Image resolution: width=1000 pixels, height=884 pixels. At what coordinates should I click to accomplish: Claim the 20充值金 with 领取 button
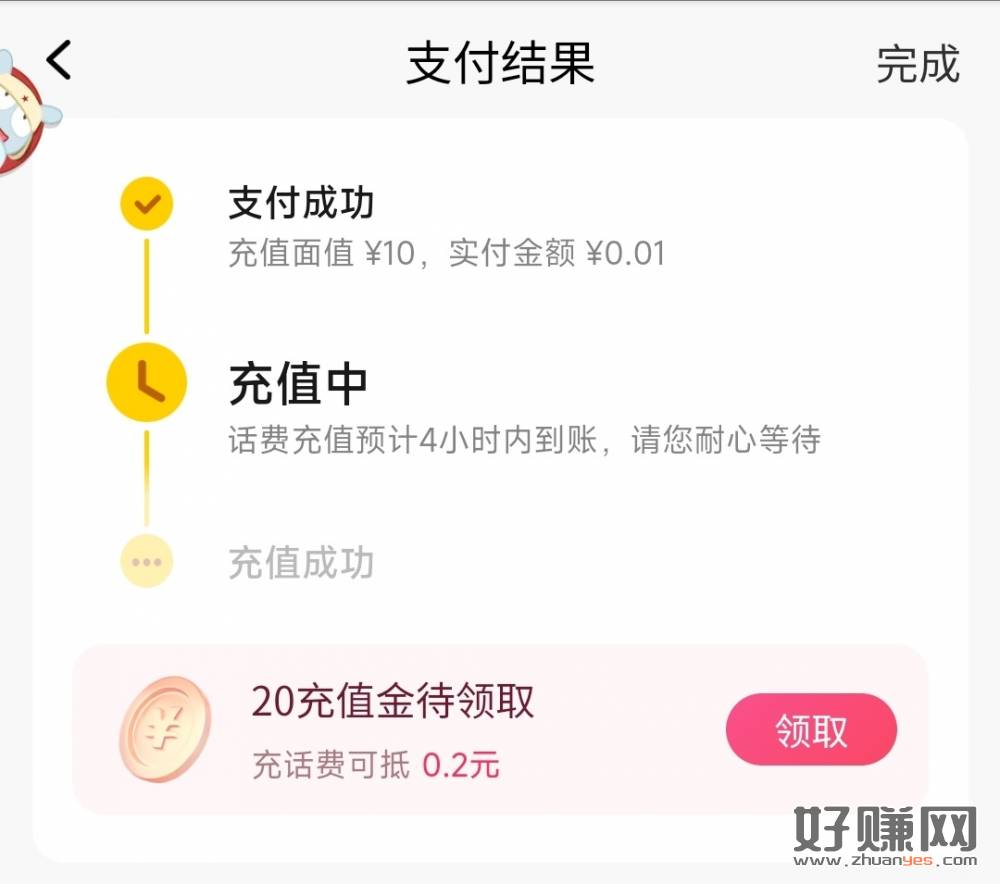click(811, 730)
